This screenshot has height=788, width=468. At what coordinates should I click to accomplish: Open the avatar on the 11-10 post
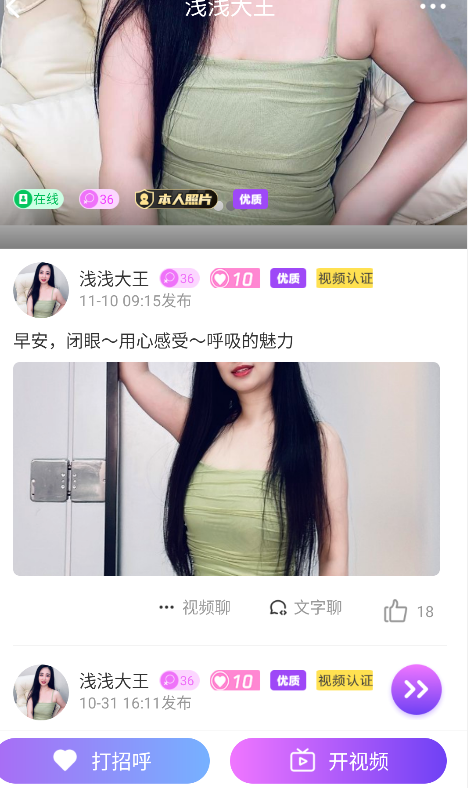pyautogui.click(x=41, y=290)
